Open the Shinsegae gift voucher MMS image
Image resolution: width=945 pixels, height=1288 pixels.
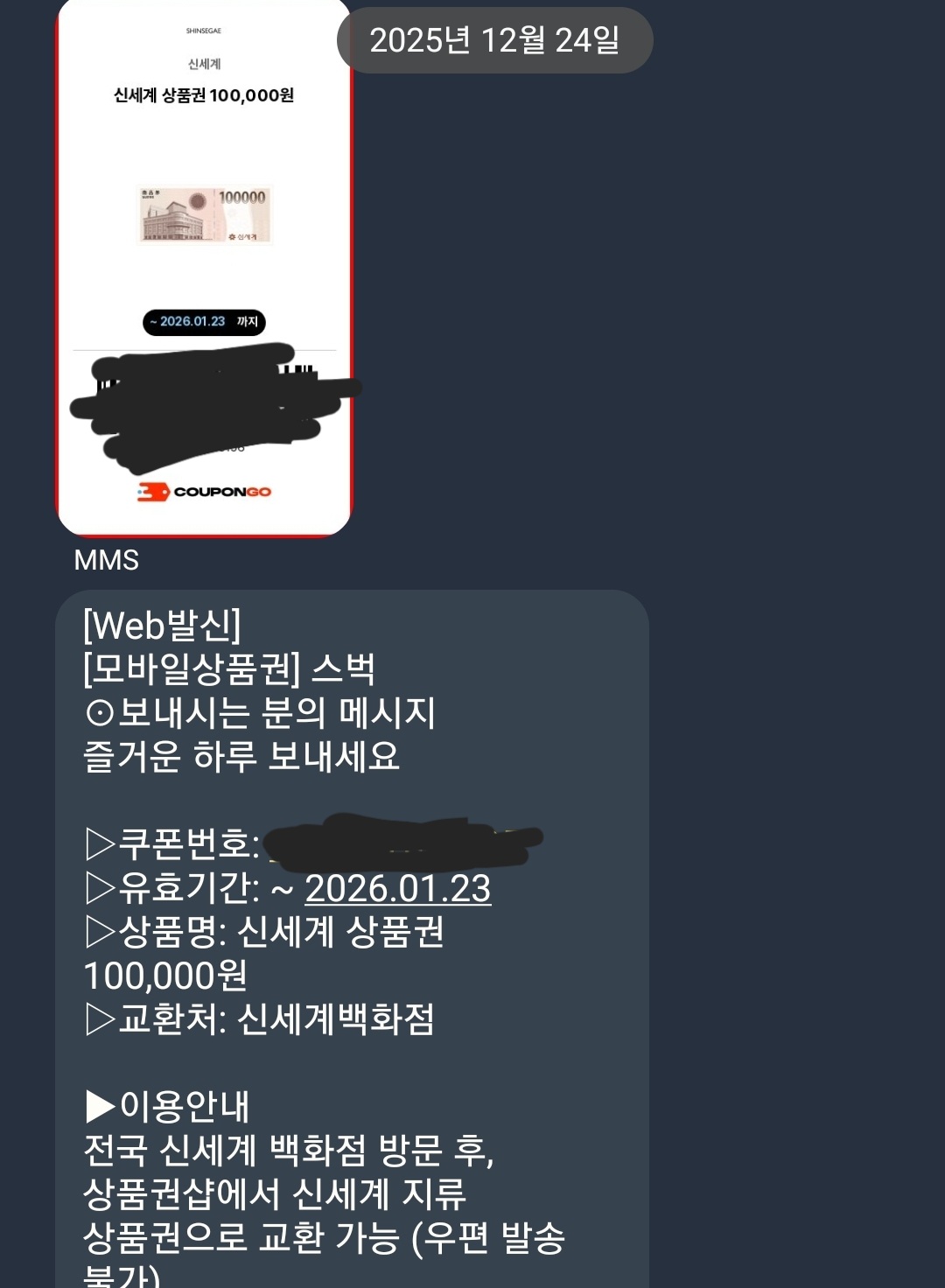pos(204,219)
